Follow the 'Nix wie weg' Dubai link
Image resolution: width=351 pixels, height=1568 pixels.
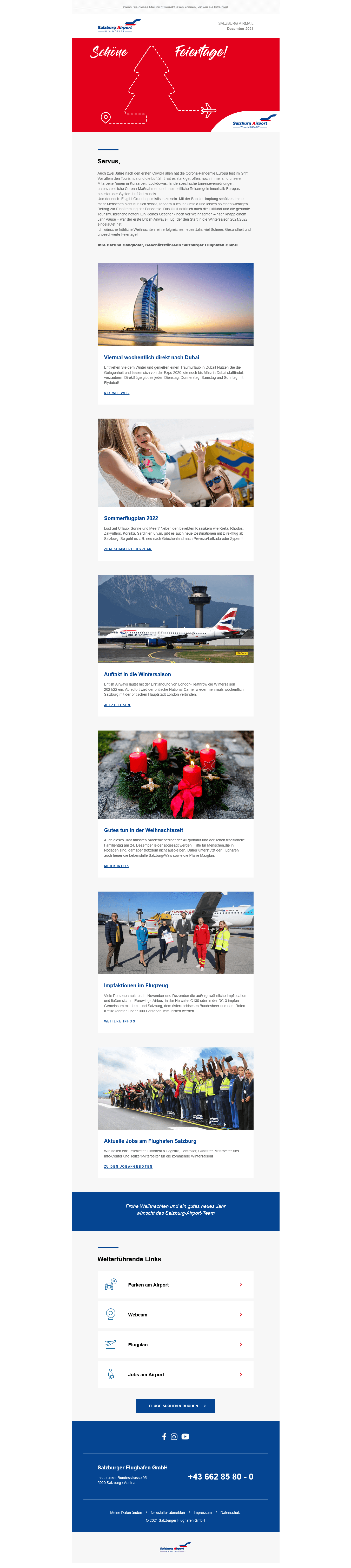coord(116,393)
